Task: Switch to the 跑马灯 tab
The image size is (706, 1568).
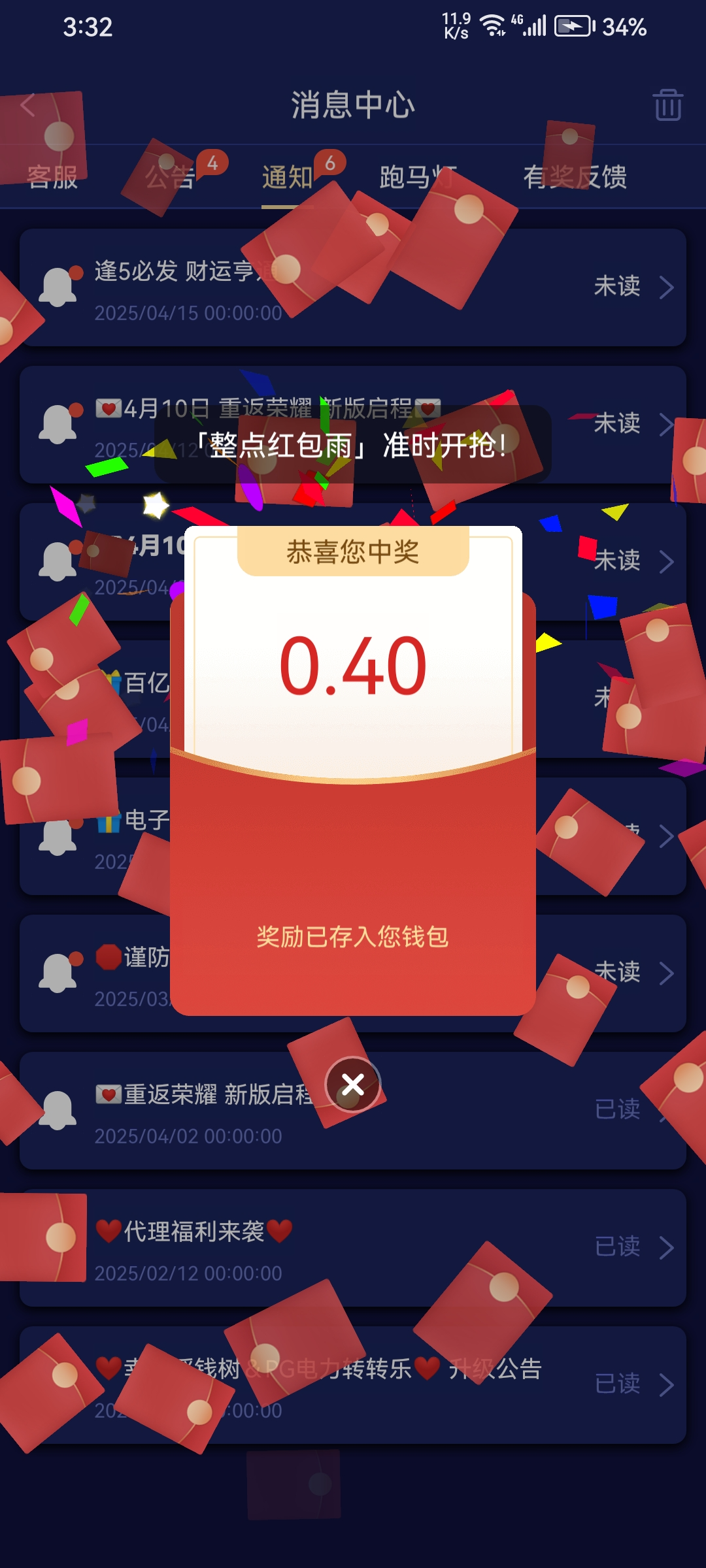Action: coord(418,177)
